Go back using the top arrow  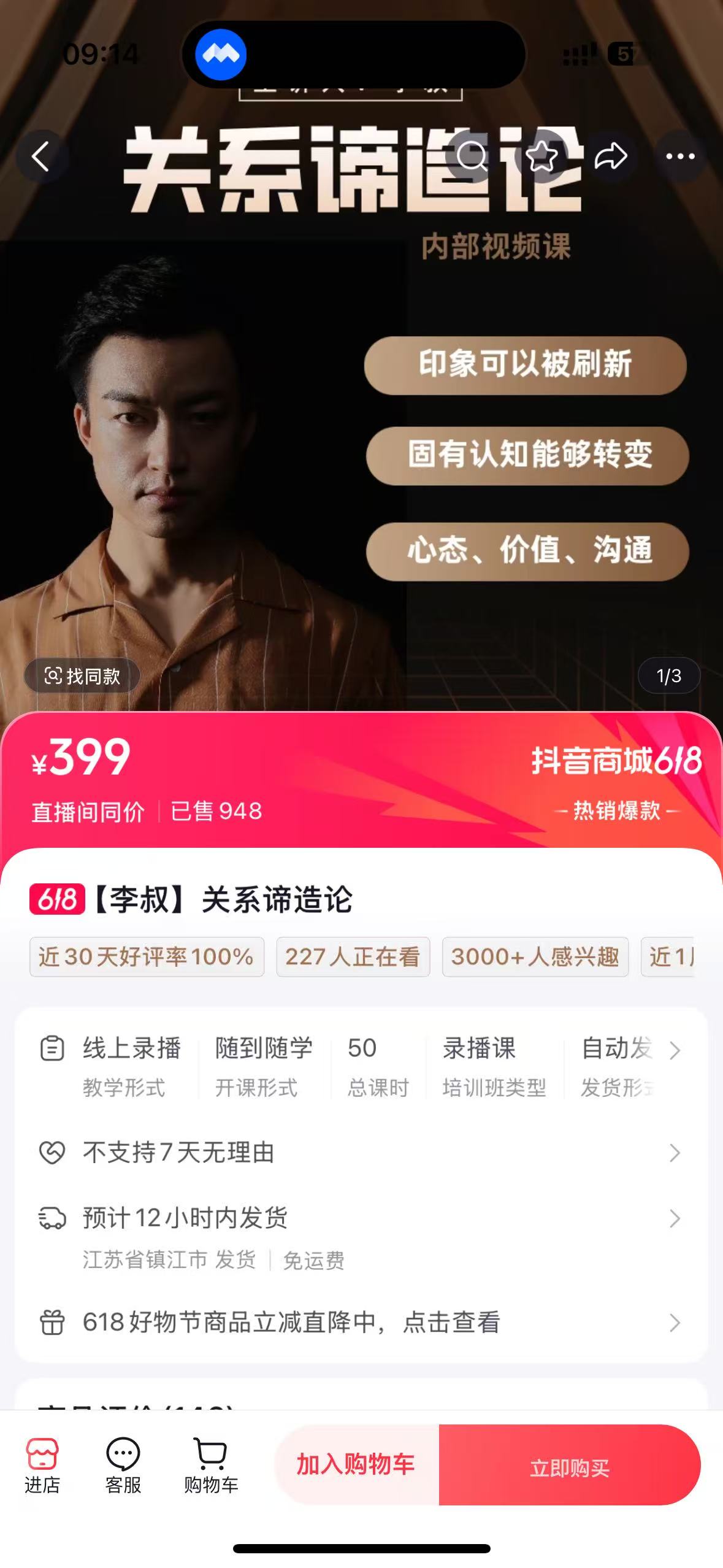tap(40, 156)
